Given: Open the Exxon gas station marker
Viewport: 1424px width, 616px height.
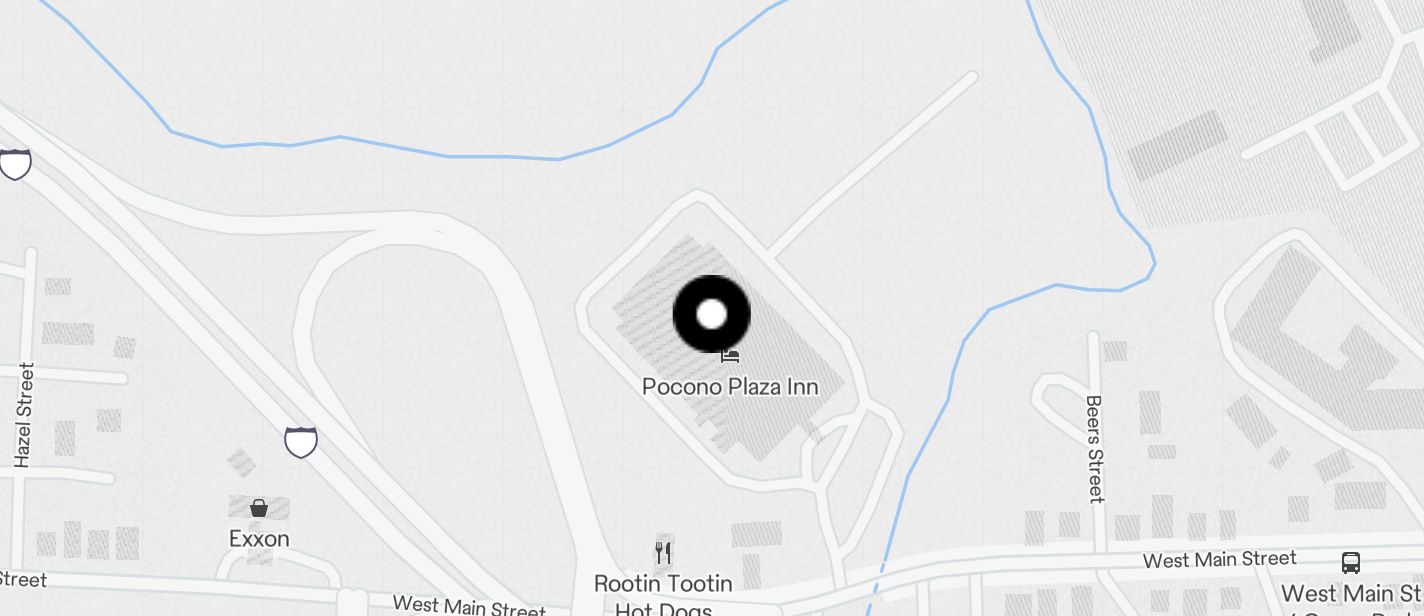Looking at the screenshot, I should tap(259, 508).
